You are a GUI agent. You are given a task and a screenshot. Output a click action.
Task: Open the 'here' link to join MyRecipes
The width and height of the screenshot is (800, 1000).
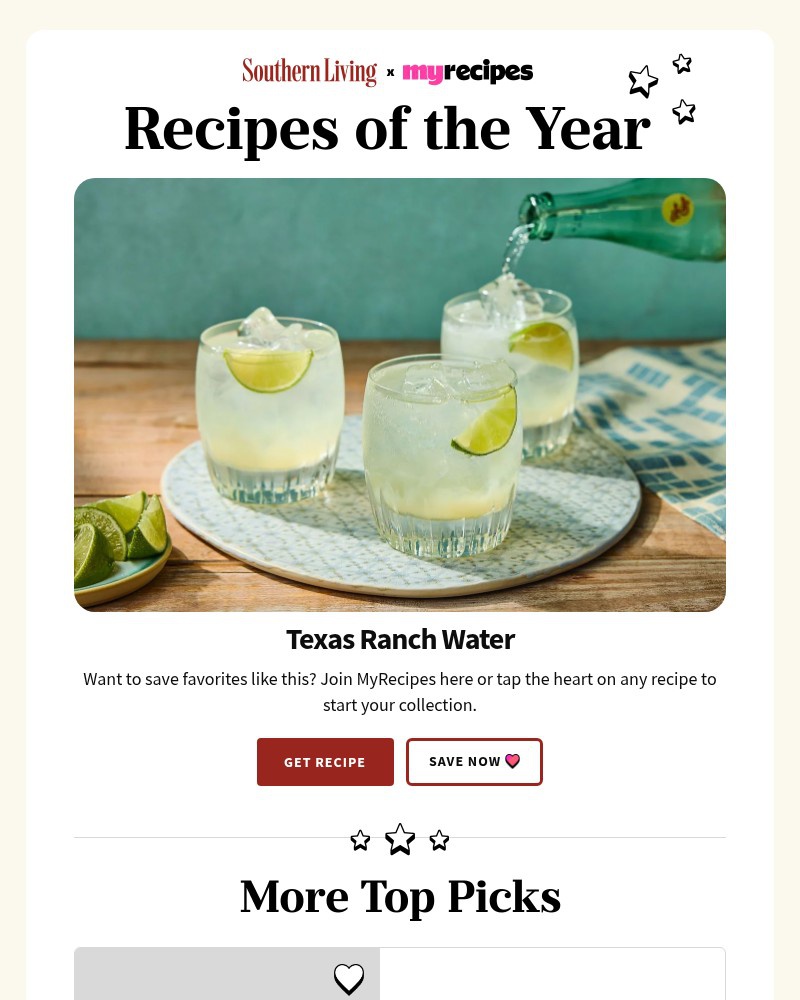[458, 678]
